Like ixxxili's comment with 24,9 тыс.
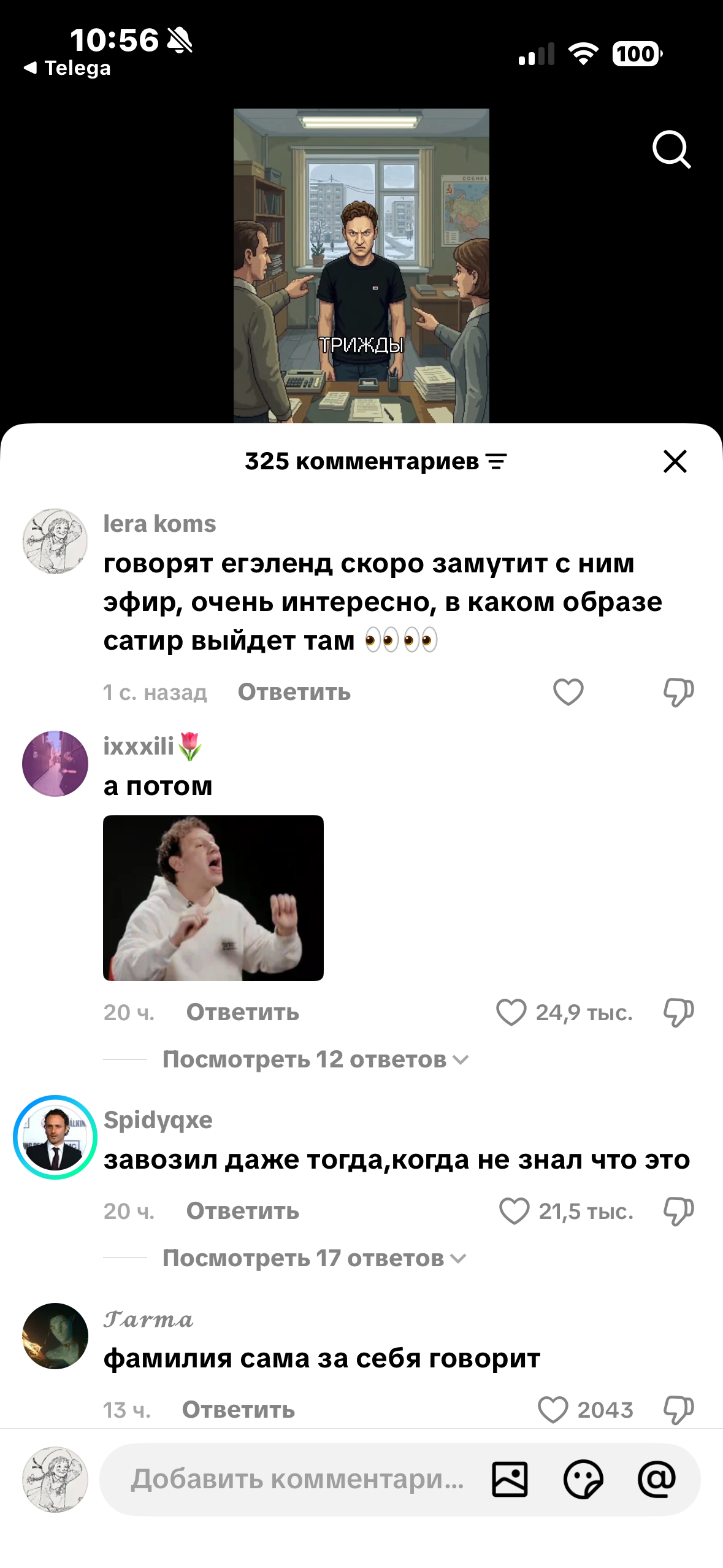The height and width of the screenshot is (1568, 723). click(511, 1012)
